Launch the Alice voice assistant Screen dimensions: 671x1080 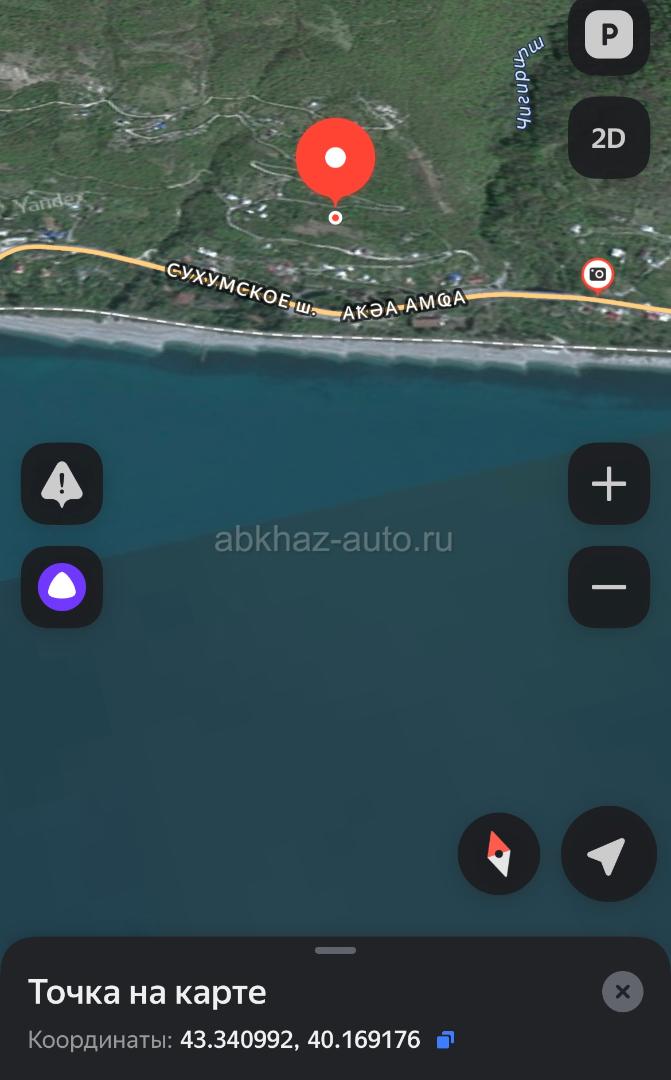tap(62, 587)
